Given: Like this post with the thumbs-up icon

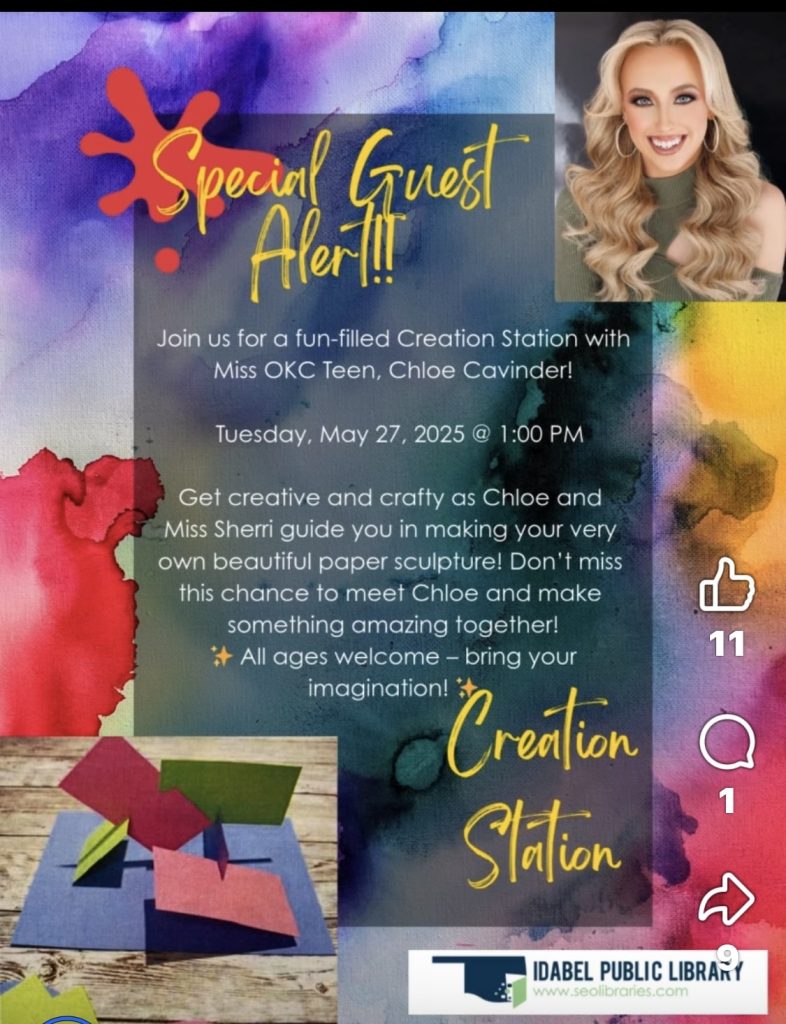Looking at the screenshot, I should (726, 586).
